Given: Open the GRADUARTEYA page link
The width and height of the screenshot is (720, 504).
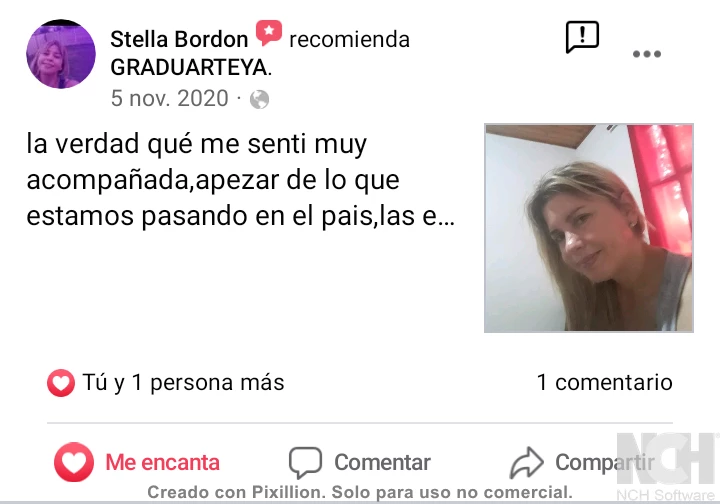Looking at the screenshot, I should click(189, 69).
